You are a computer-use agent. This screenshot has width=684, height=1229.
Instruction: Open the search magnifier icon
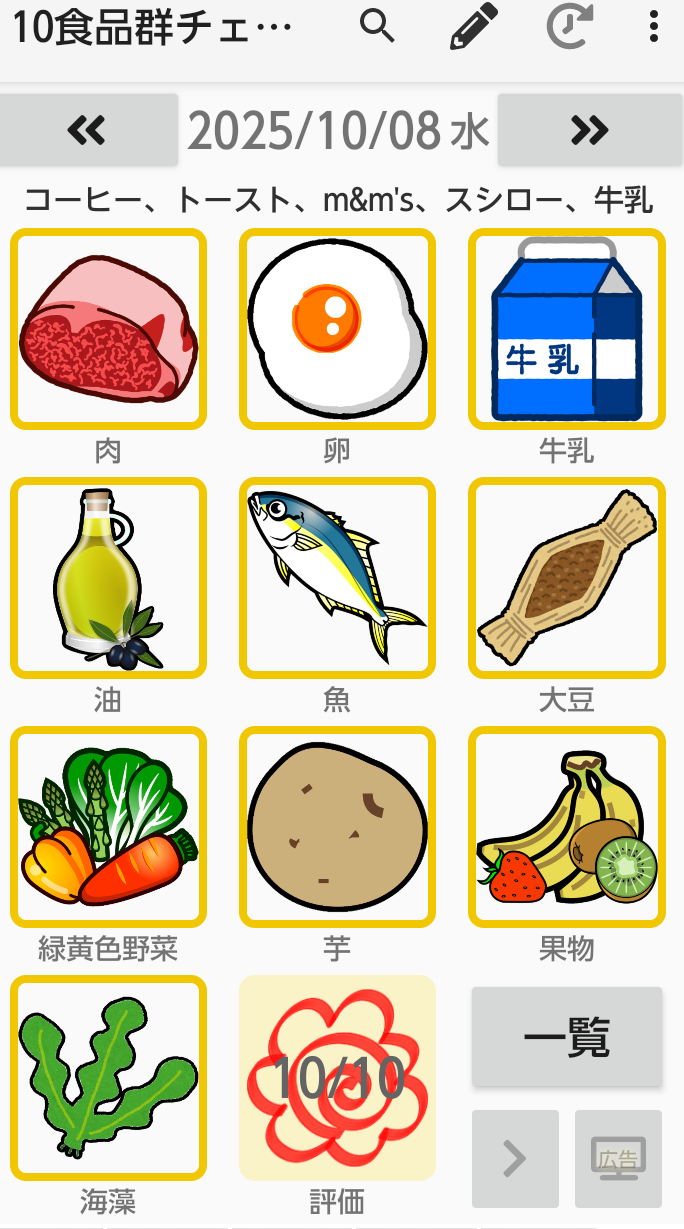(377, 27)
